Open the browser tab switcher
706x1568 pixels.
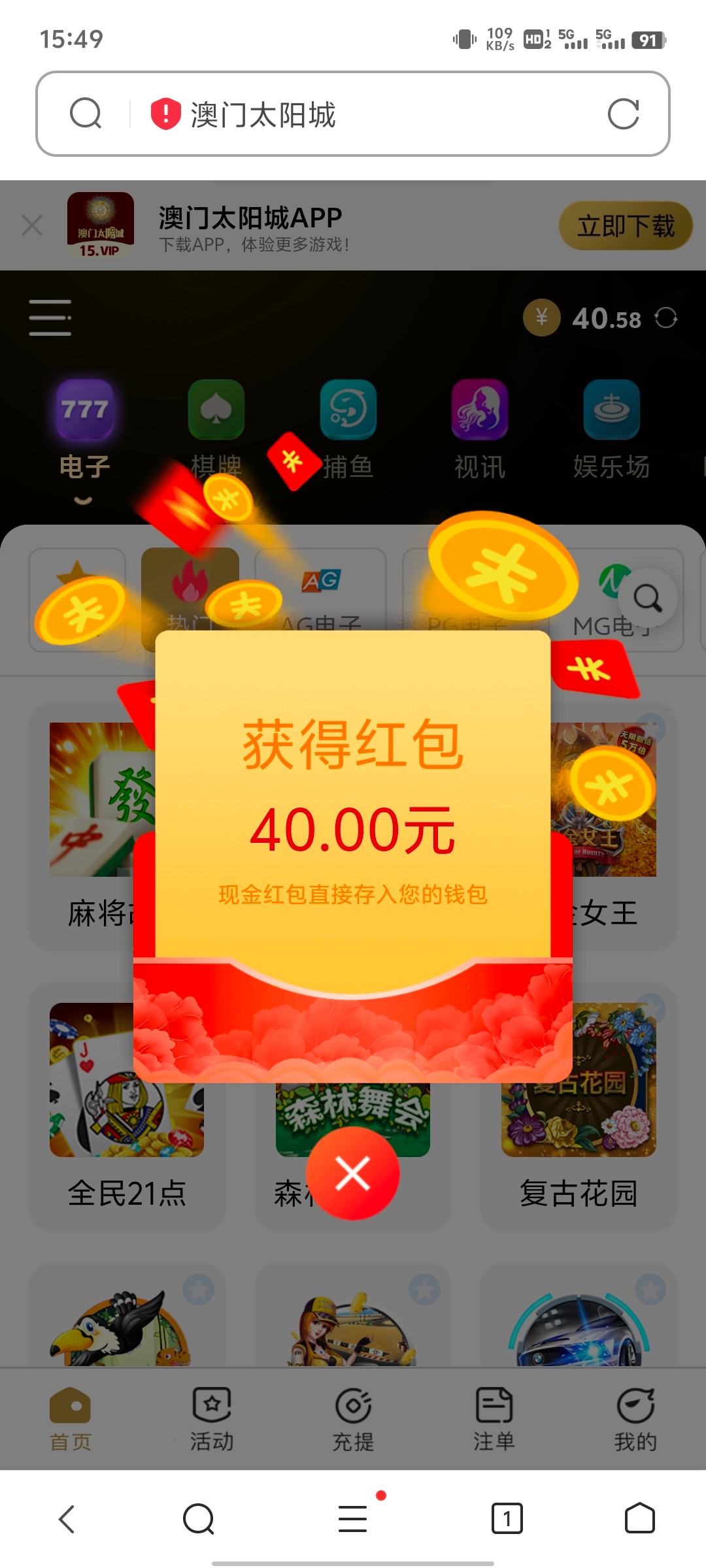pos(507,1518)
